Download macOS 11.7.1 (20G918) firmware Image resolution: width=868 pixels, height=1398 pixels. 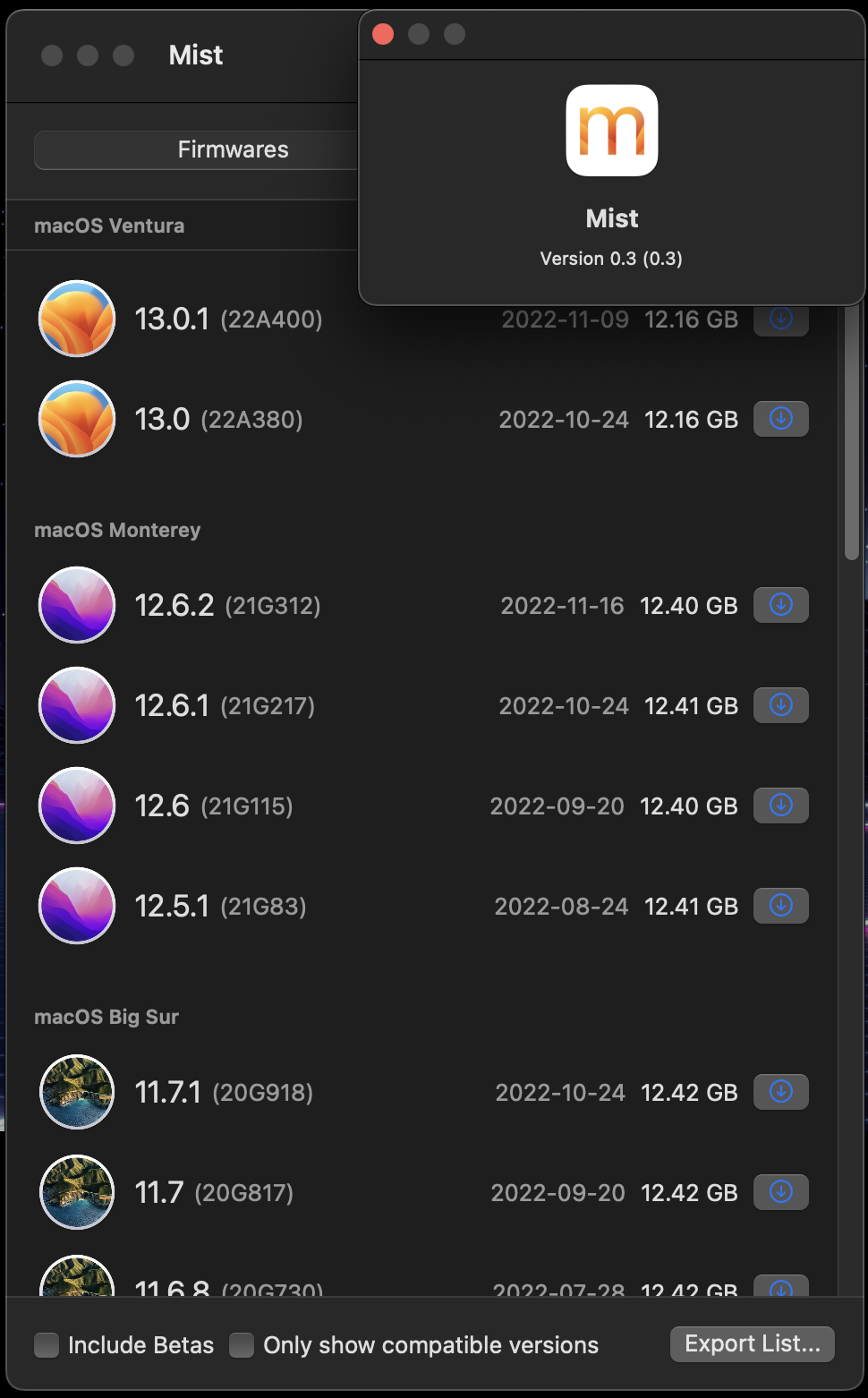click(x=781, y=1092)
